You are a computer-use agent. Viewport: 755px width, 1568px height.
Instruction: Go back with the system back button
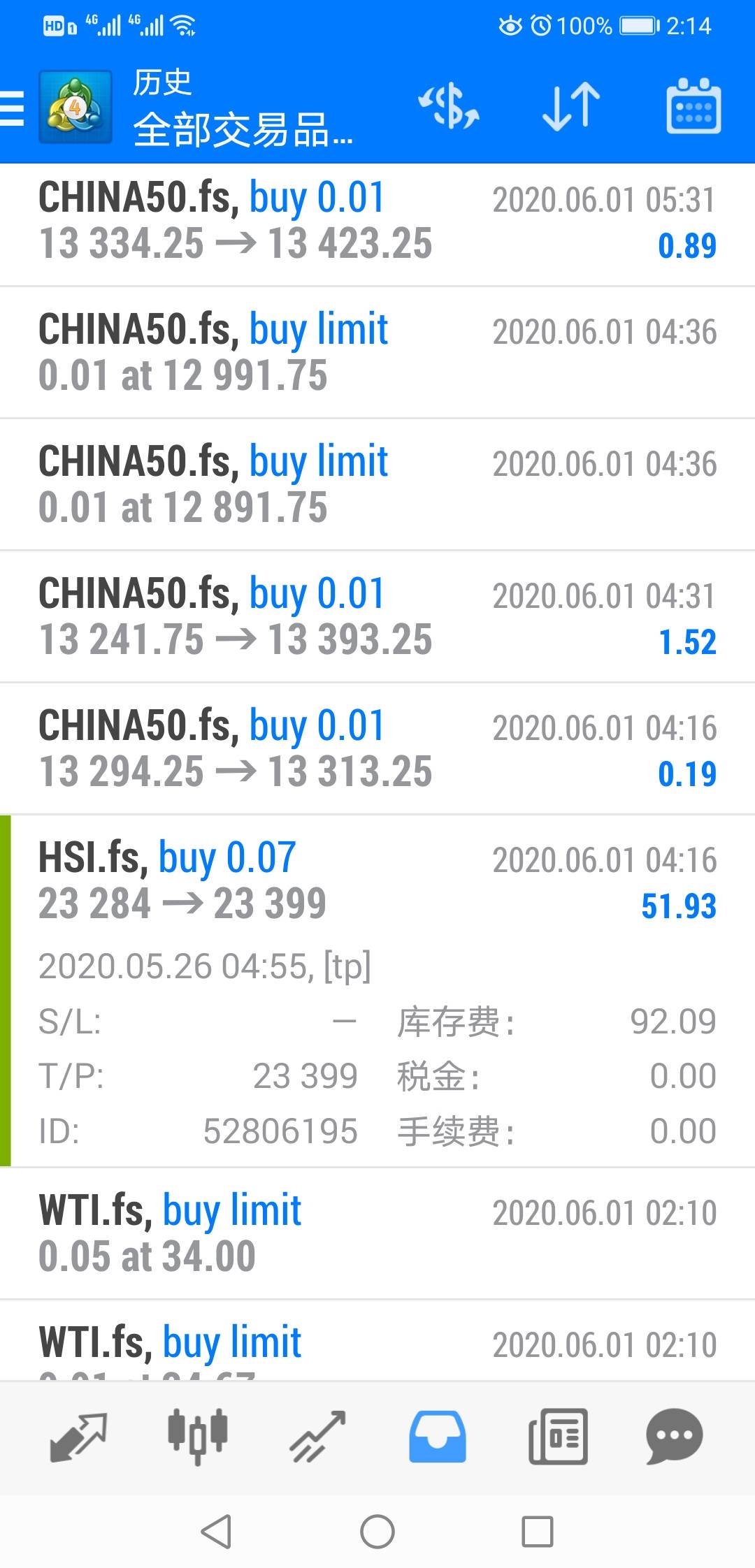tap(216, 1532)
